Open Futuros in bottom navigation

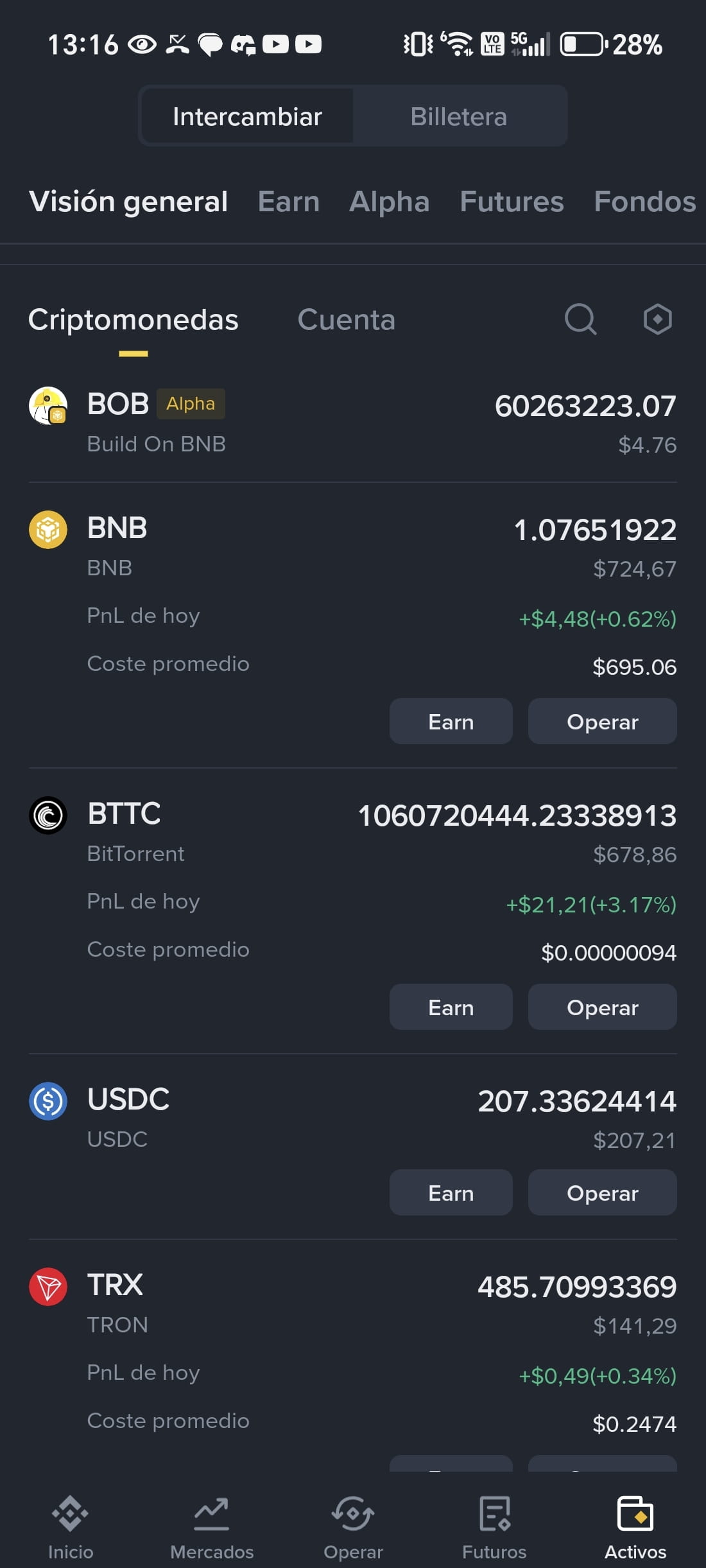click(x=494, y=1527)
